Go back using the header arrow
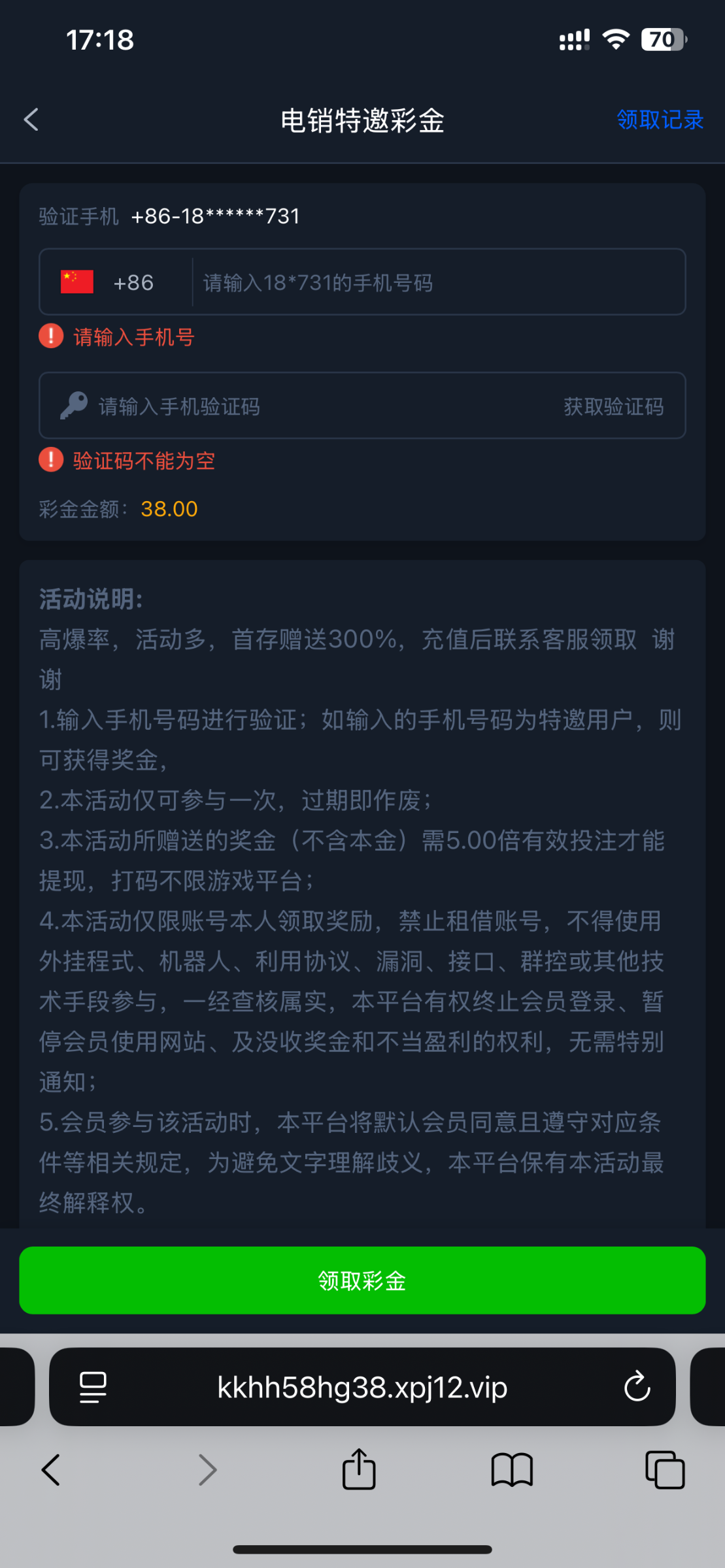Image resolution: width=725 pixels, height=1568 pixels. (31, 120)
